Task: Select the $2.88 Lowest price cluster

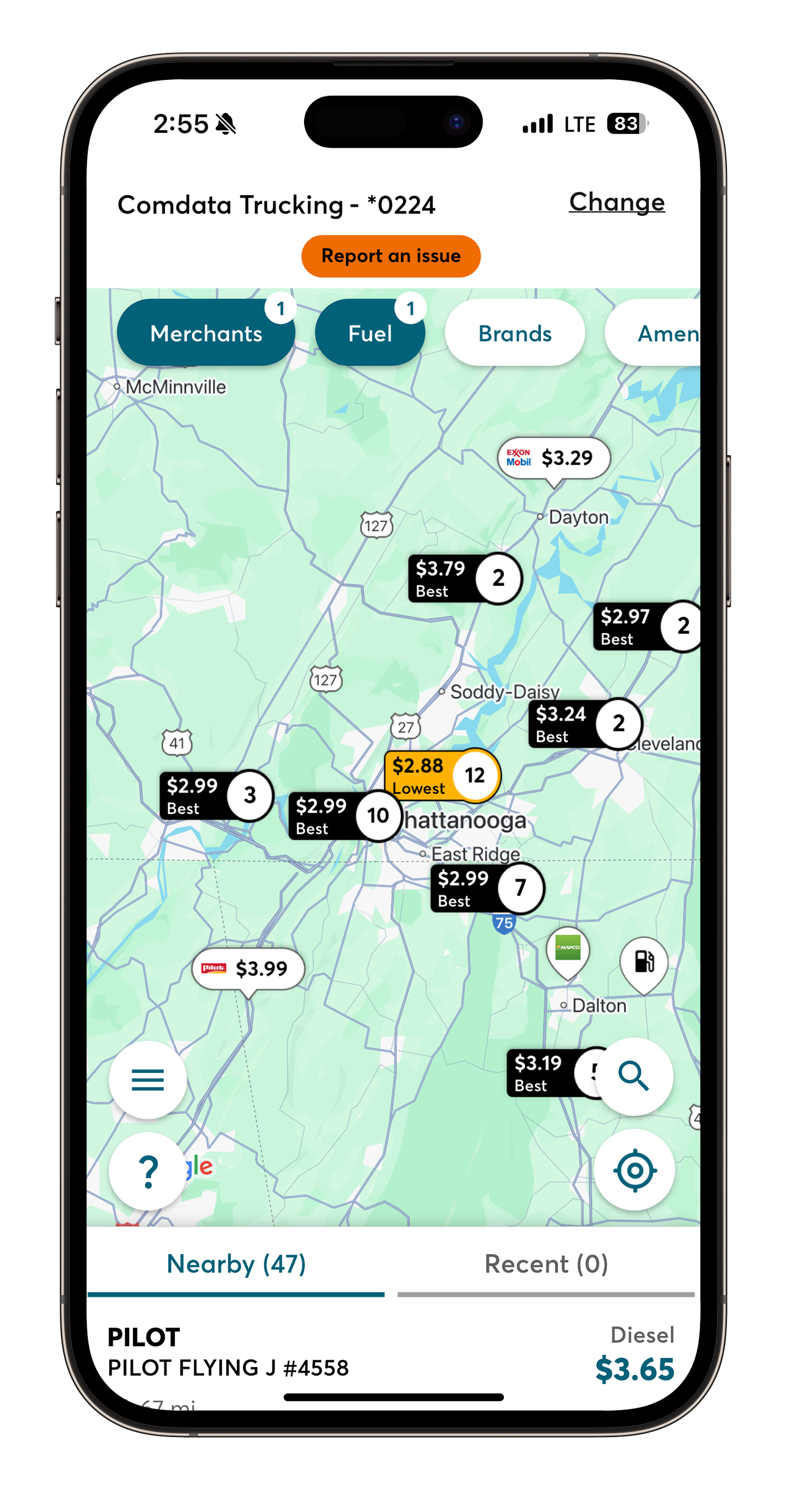Action: [x=441, y=776]
